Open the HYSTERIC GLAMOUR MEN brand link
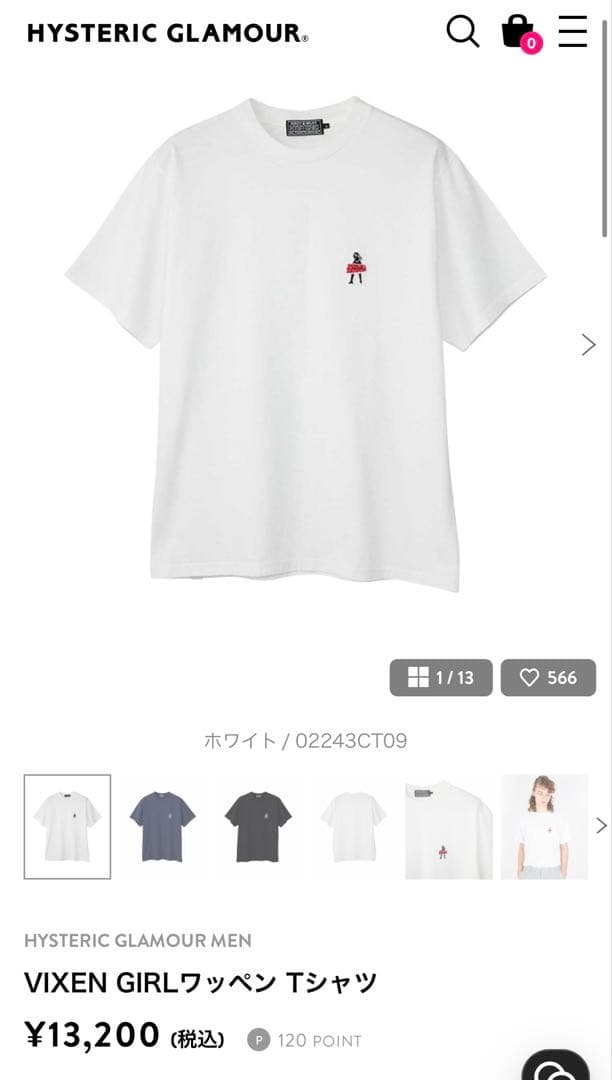The height and width of the screenshot is (1080, 612). 138,940
